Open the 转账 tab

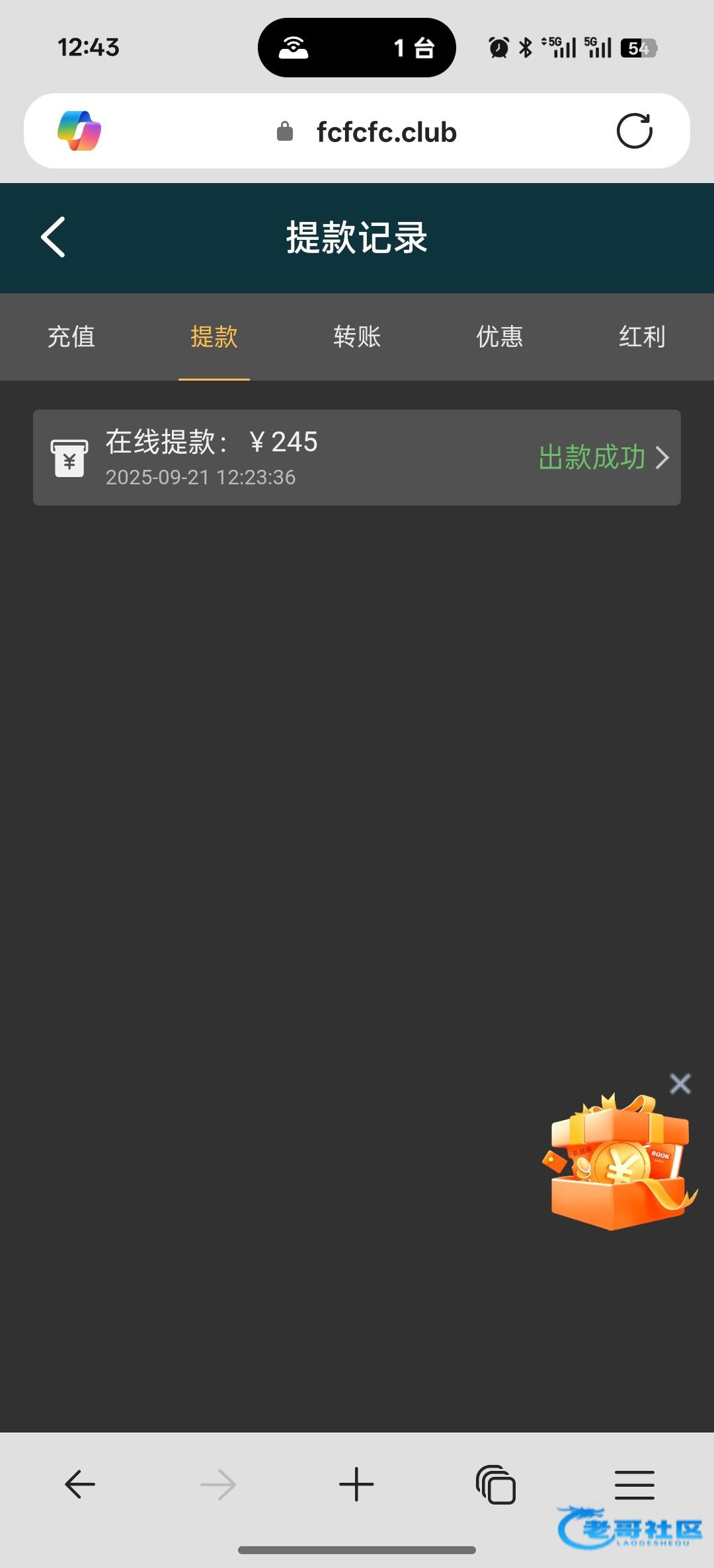pos(357,337)
